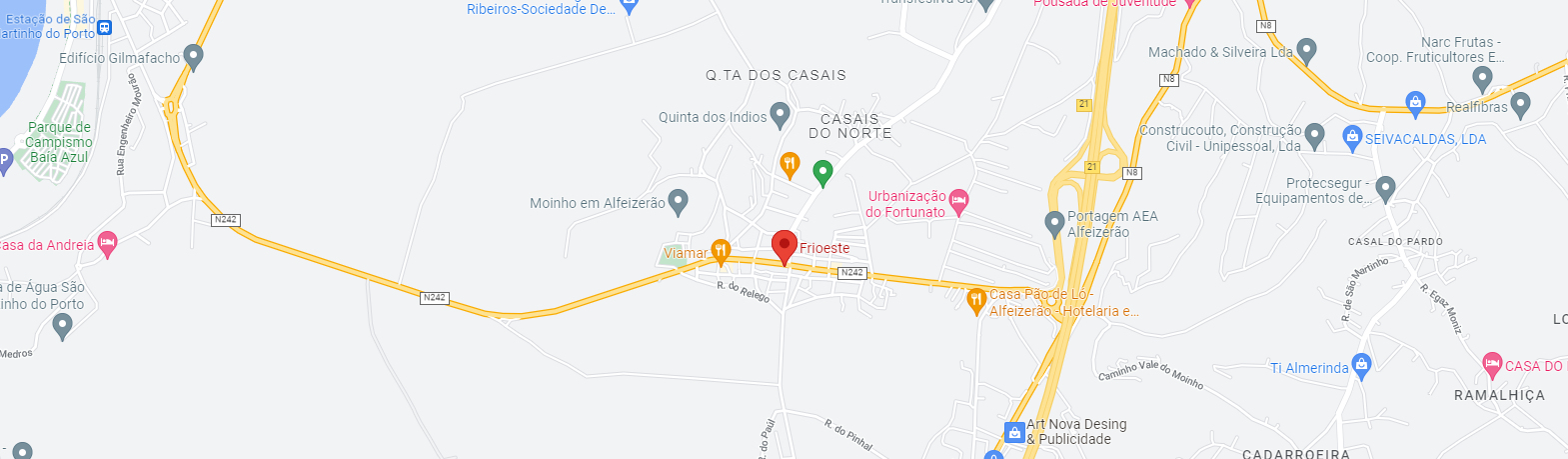Open Edifício Gilmafacho place pin

pos(194,56)
